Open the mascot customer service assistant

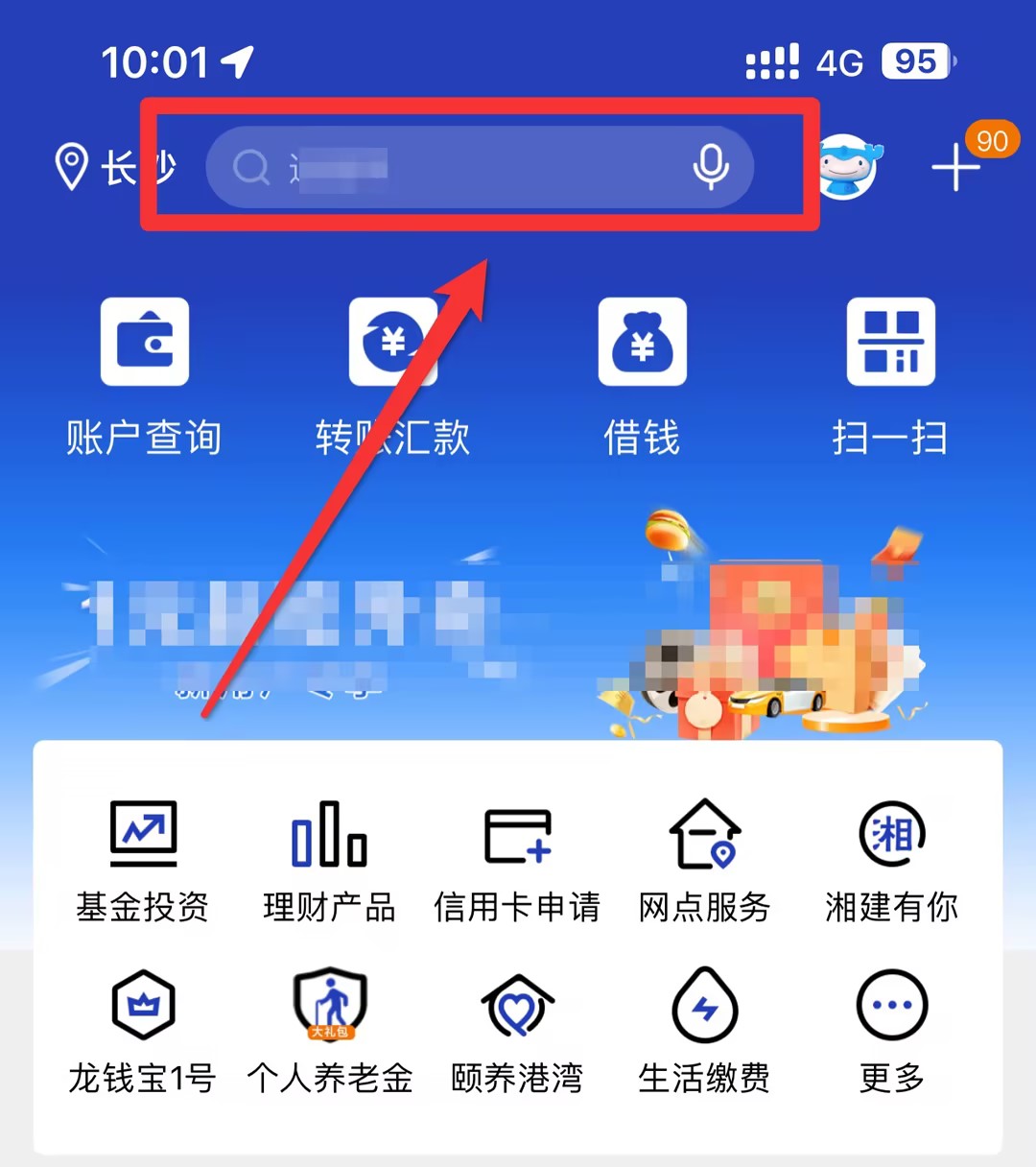(x=848, y=167)
